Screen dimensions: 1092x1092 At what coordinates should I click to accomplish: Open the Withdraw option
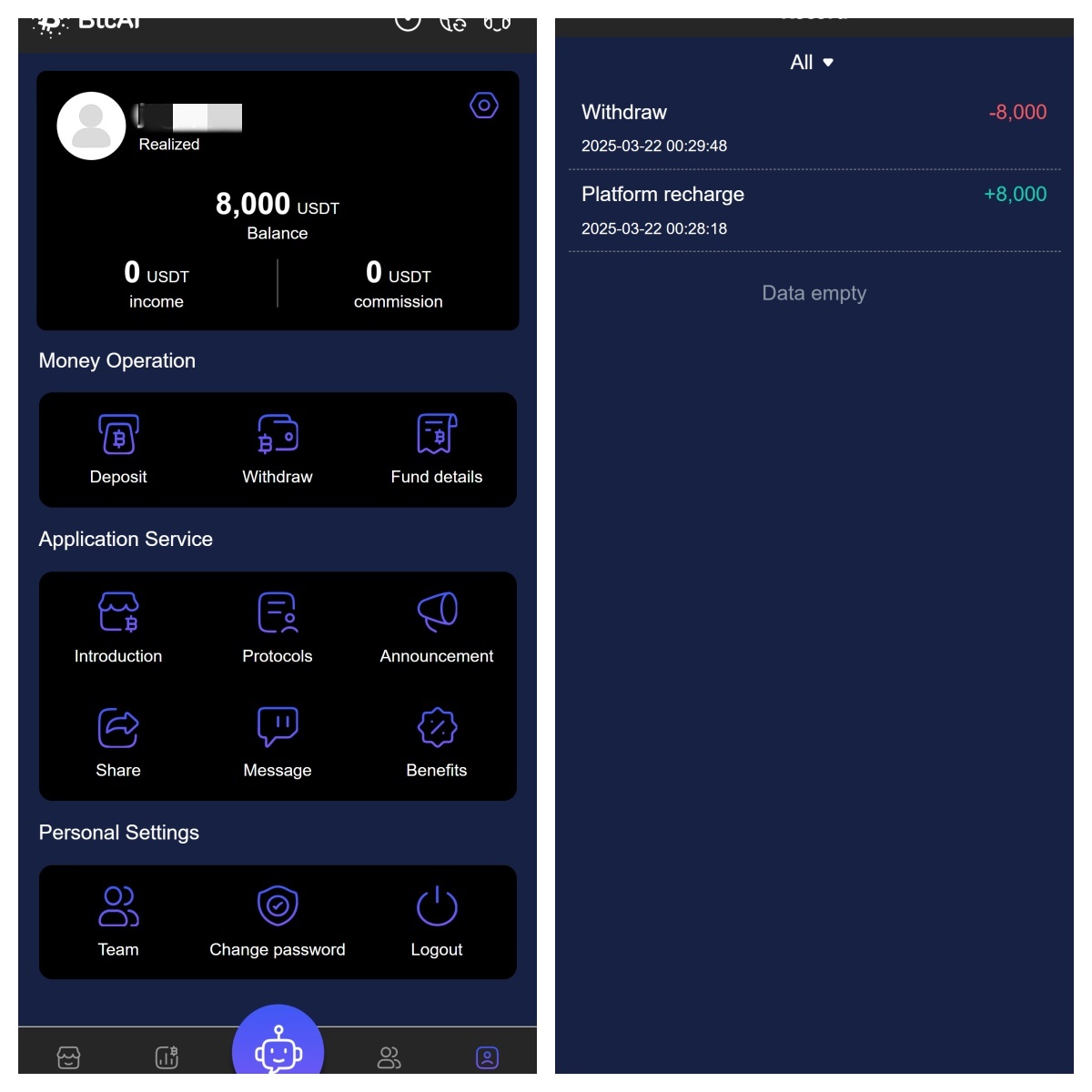(x=278, y=450)
